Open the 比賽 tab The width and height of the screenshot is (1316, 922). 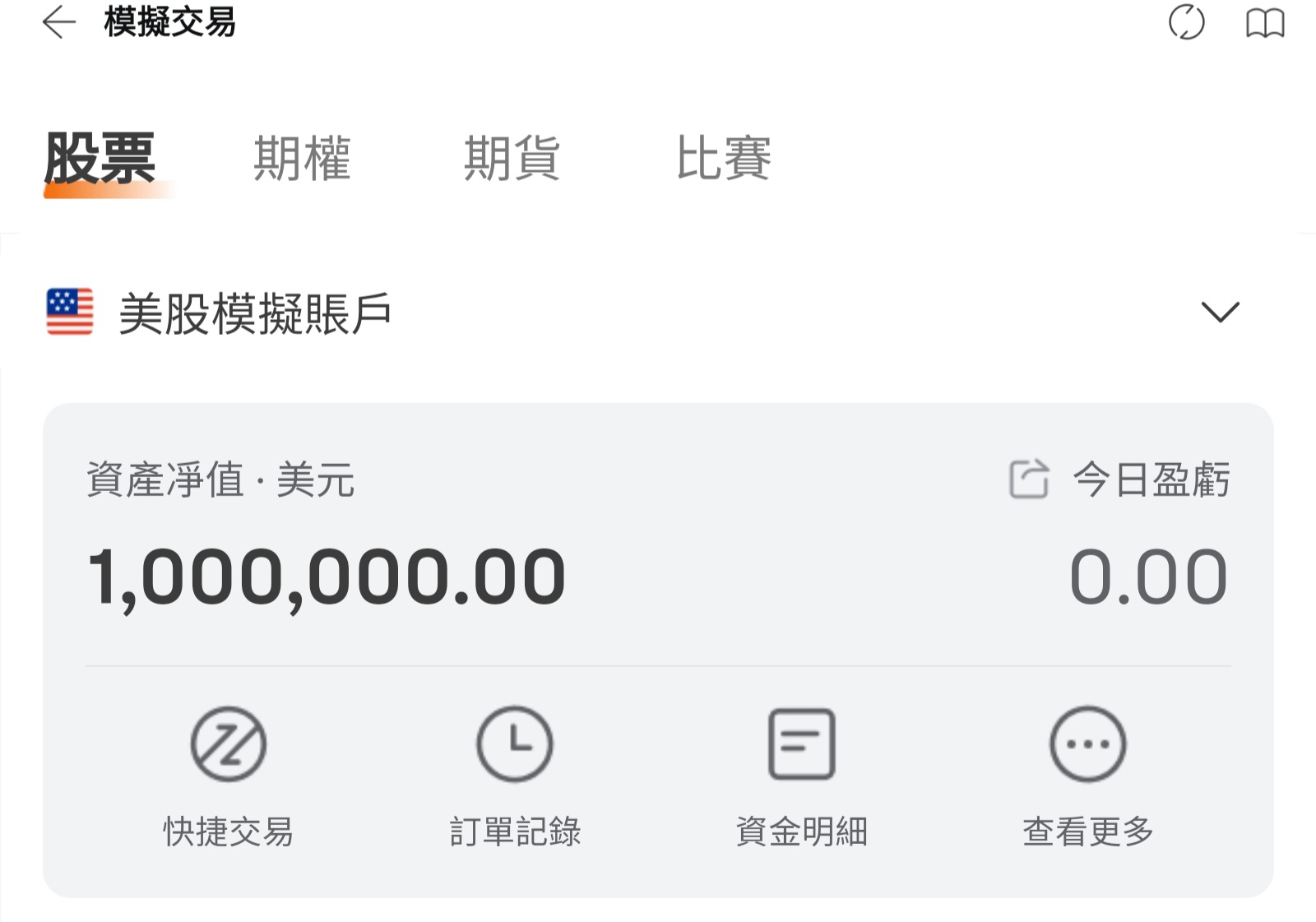point(723,158)
